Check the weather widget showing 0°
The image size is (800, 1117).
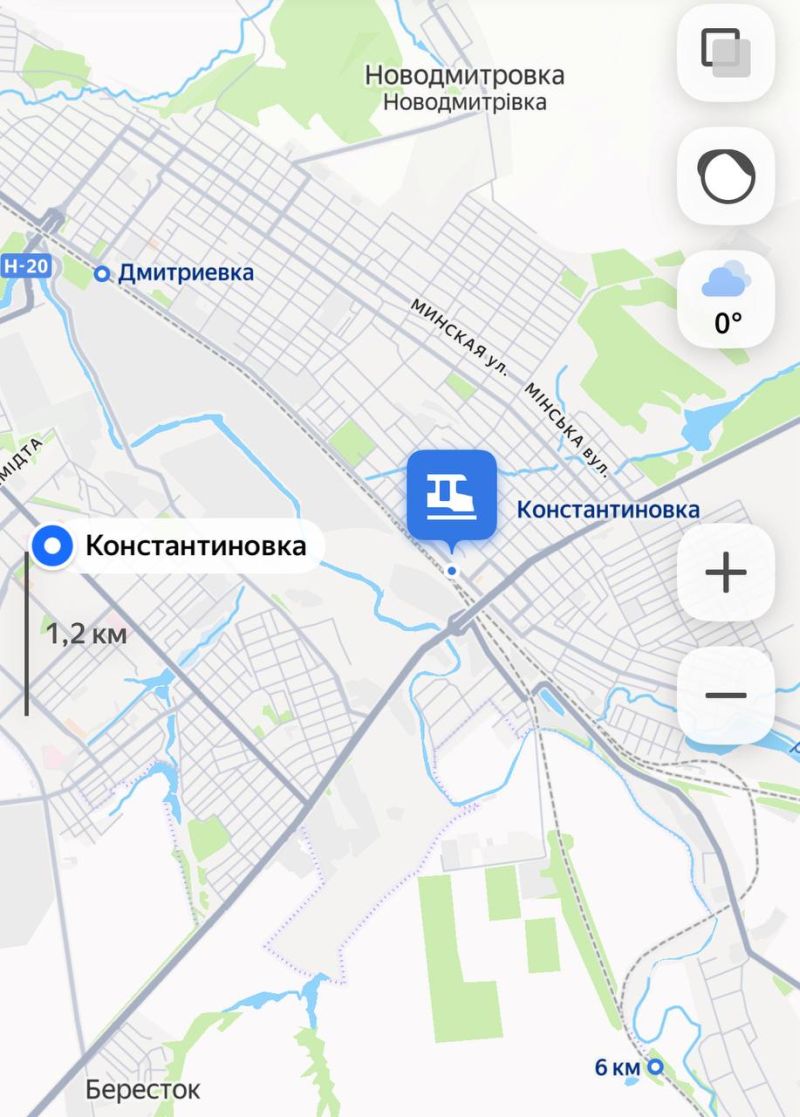coord(726,298)
